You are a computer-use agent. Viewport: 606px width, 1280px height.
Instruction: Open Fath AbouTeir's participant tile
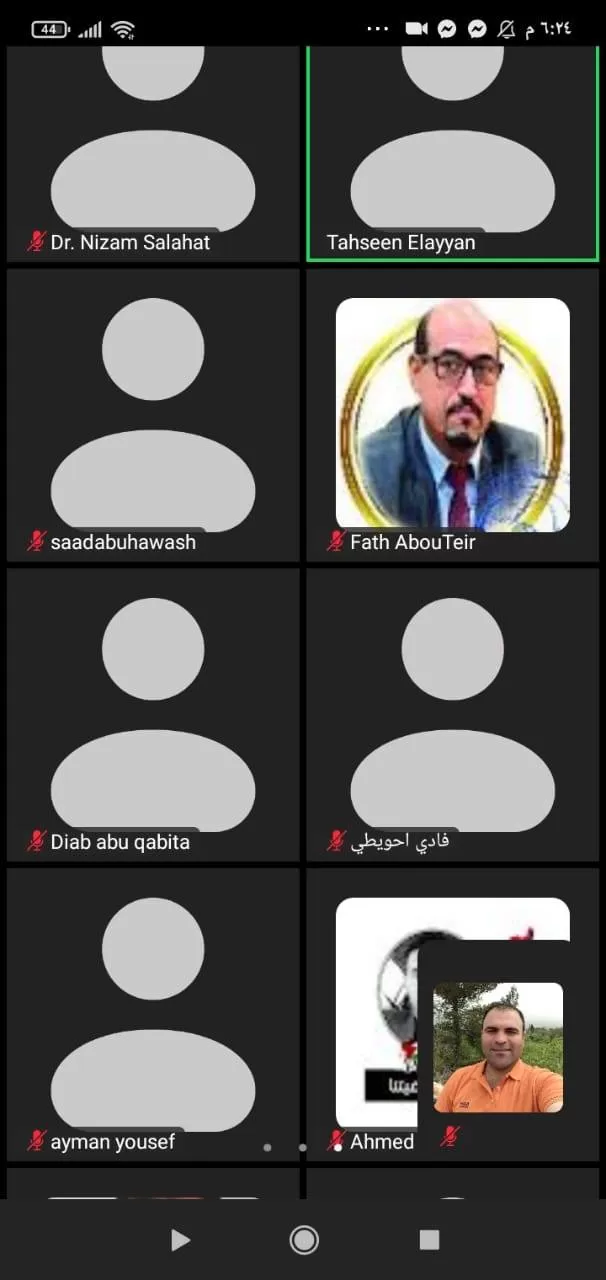tap(452, 414)
